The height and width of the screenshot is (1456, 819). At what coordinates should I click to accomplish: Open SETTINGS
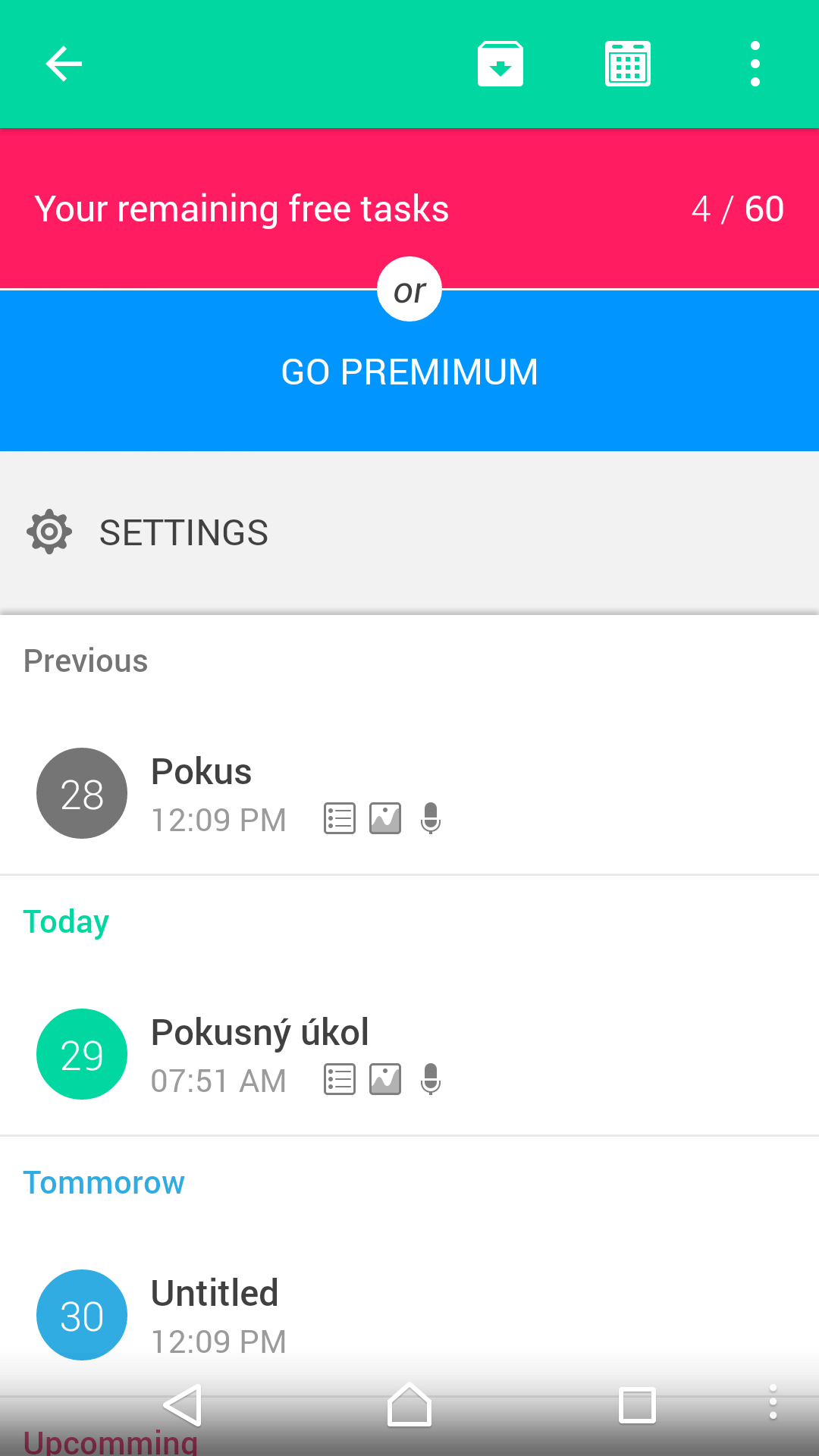tap(409, 532)
